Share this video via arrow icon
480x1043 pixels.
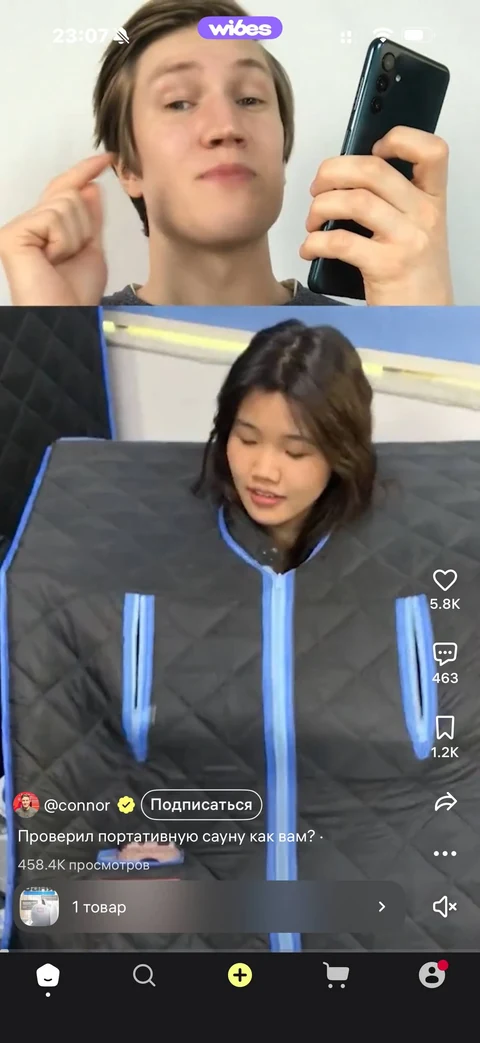coord(445,802)
